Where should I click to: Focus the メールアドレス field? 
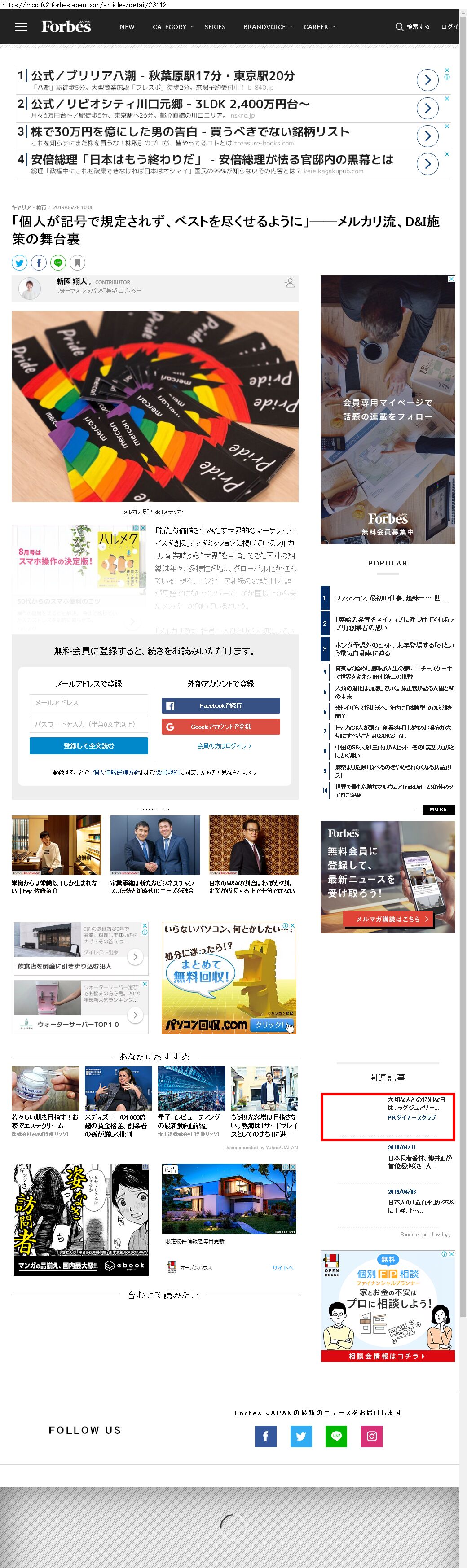pos(89,702)
